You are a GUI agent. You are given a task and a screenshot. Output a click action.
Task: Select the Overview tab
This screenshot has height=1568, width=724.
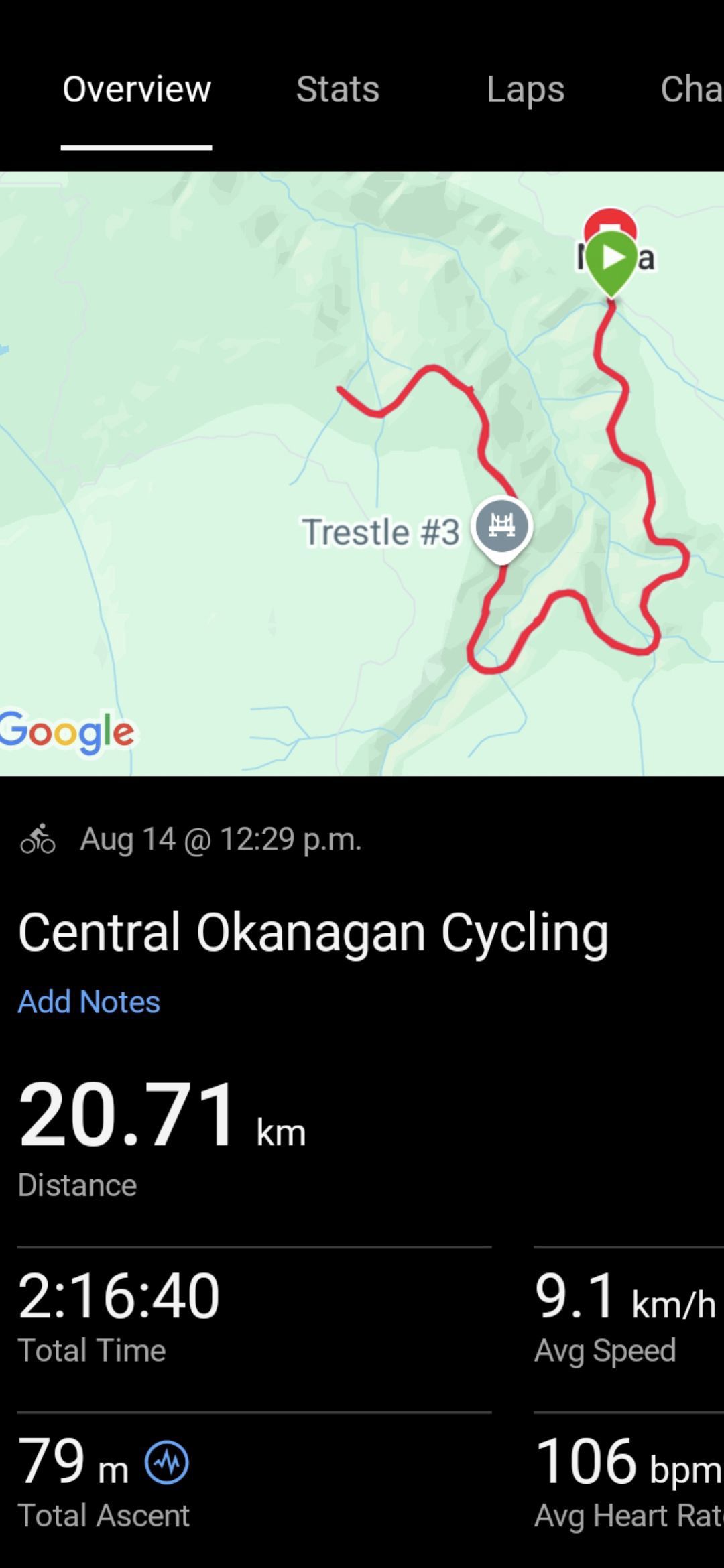click(137, 89)
